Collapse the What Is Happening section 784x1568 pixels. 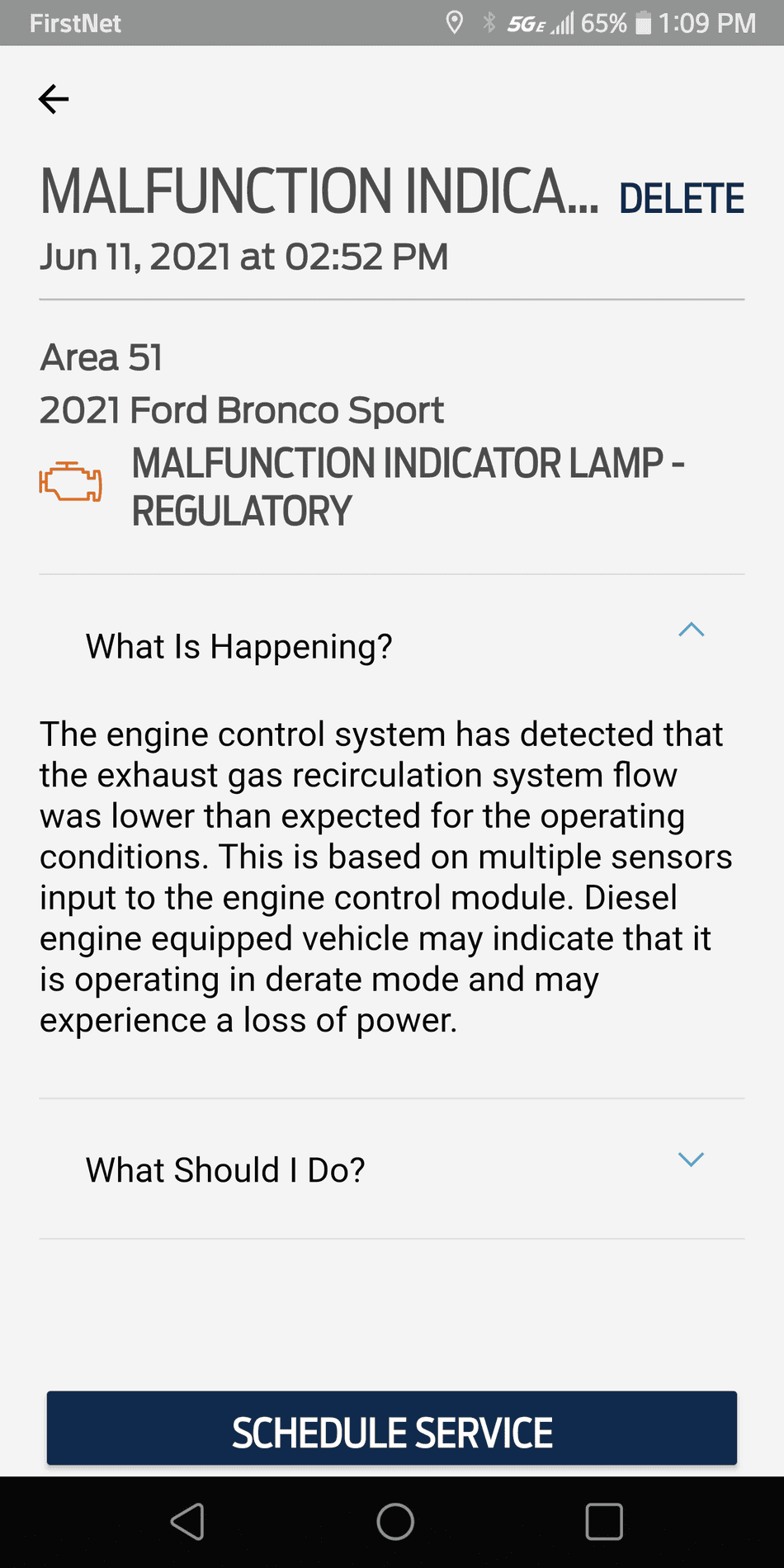coord(691,631)
